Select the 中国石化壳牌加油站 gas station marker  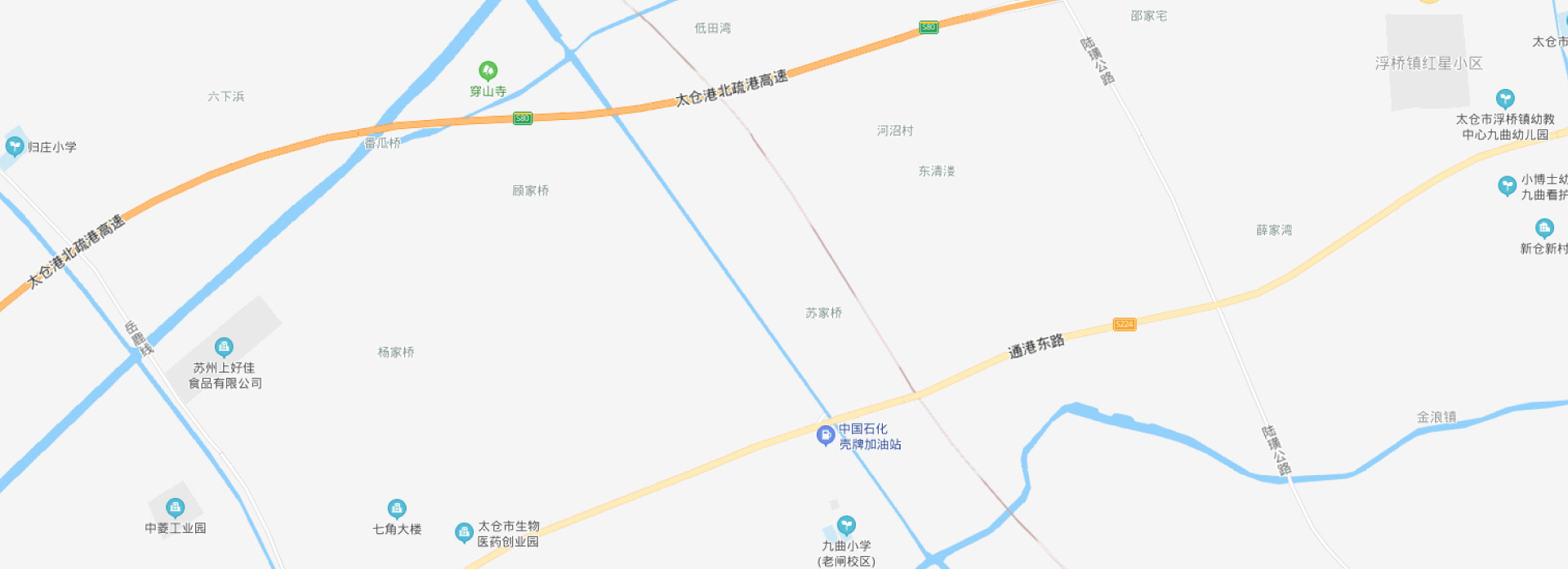tap(826, 435)
